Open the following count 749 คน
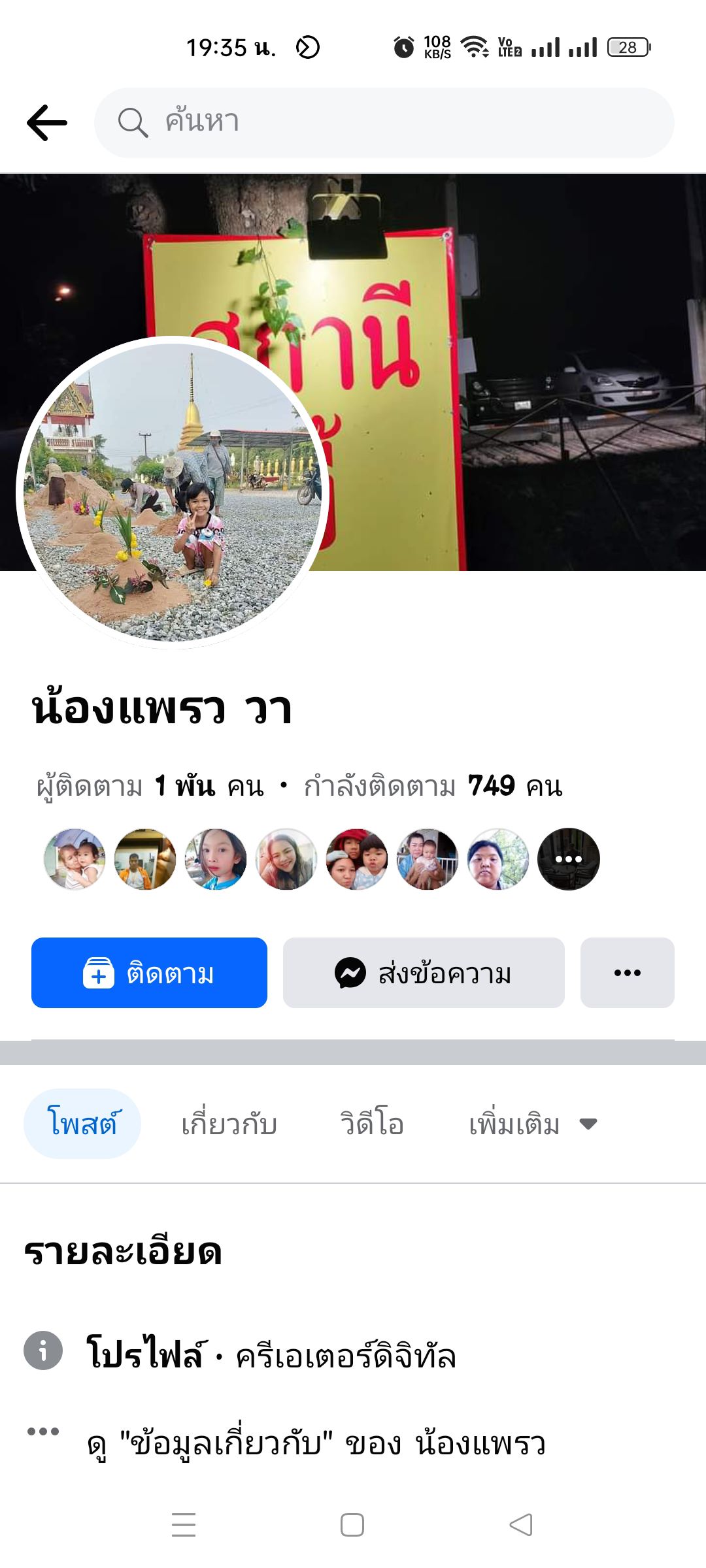 click(x=433, y=786)
